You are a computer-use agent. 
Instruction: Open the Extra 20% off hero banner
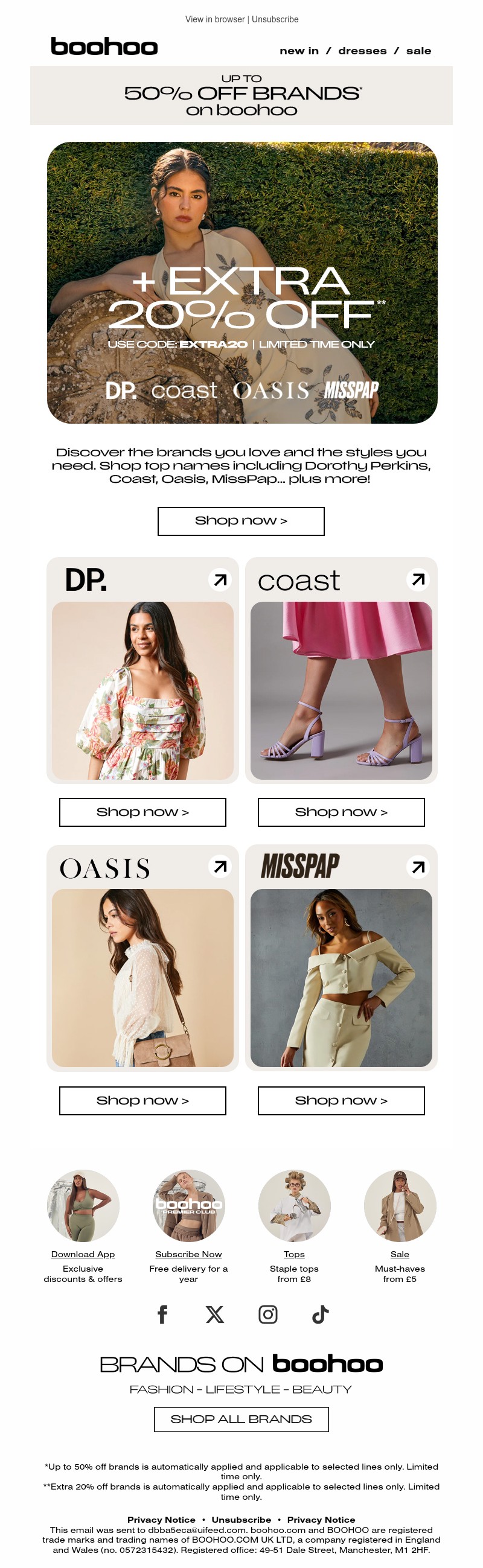tap(242, 282)
